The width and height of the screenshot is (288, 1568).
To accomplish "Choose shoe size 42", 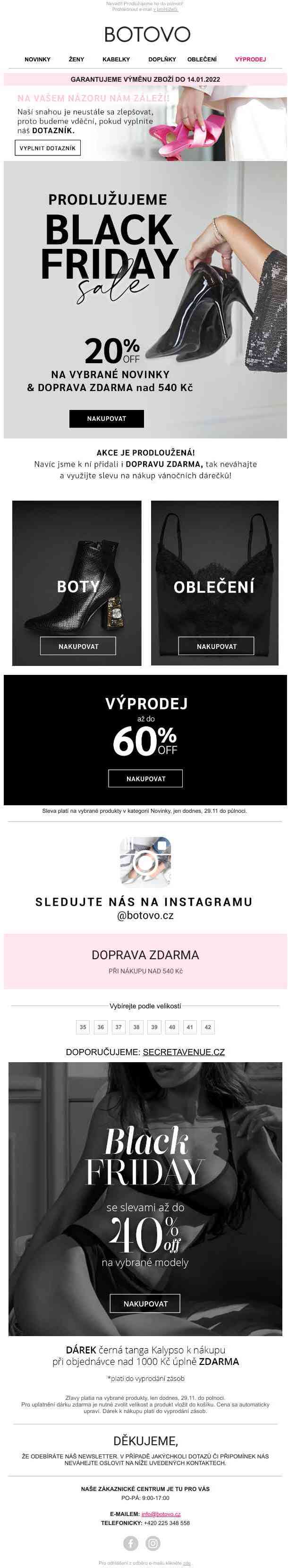I will 208,1027.
